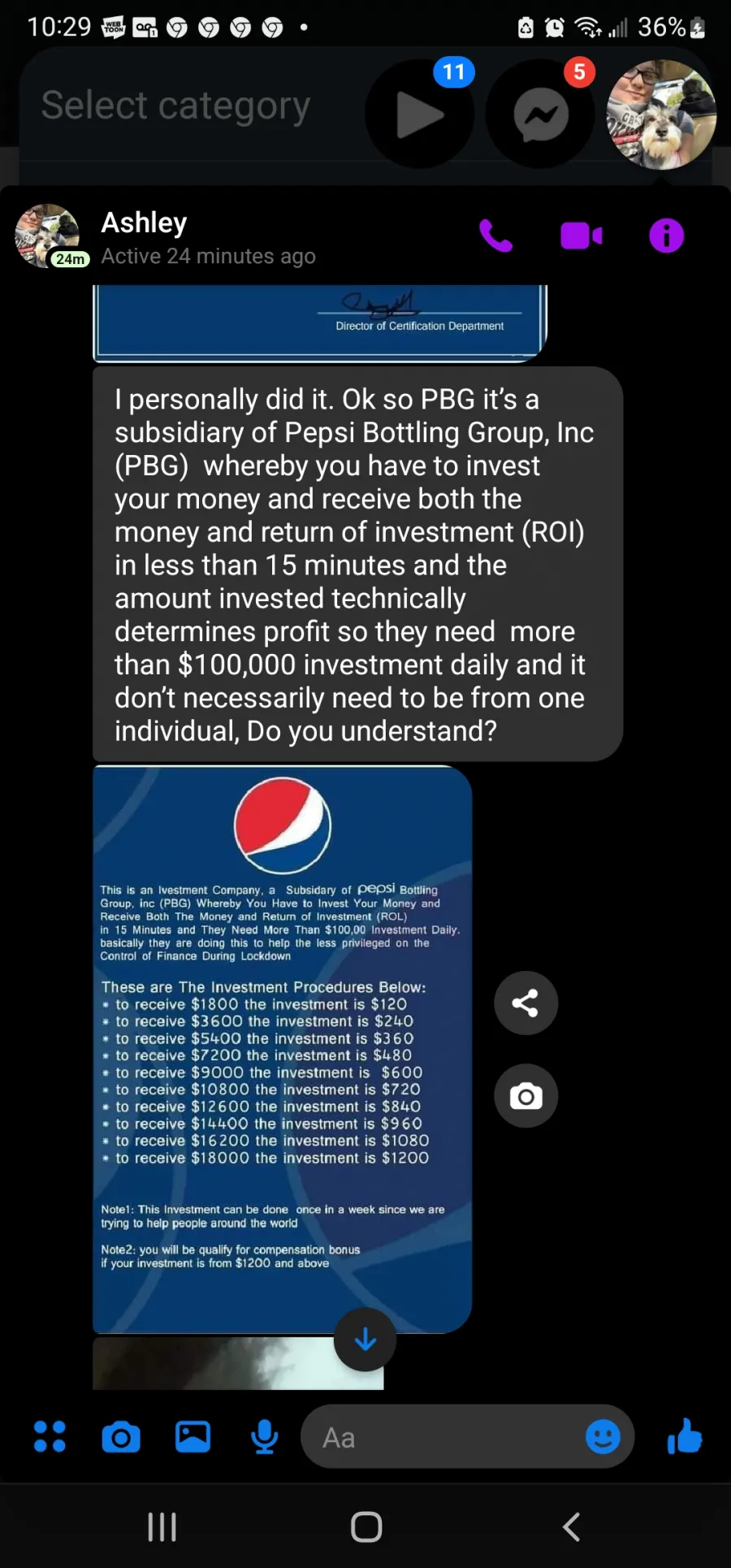Jump to the latest messages

tap(365, 1340)
